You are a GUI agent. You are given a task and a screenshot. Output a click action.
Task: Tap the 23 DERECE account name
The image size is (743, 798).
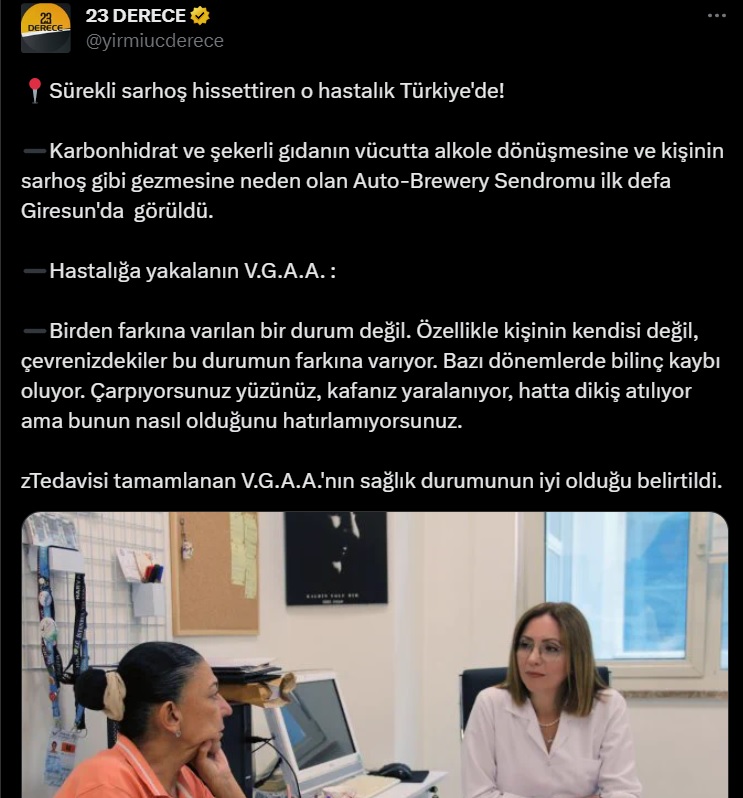[135, 16]
